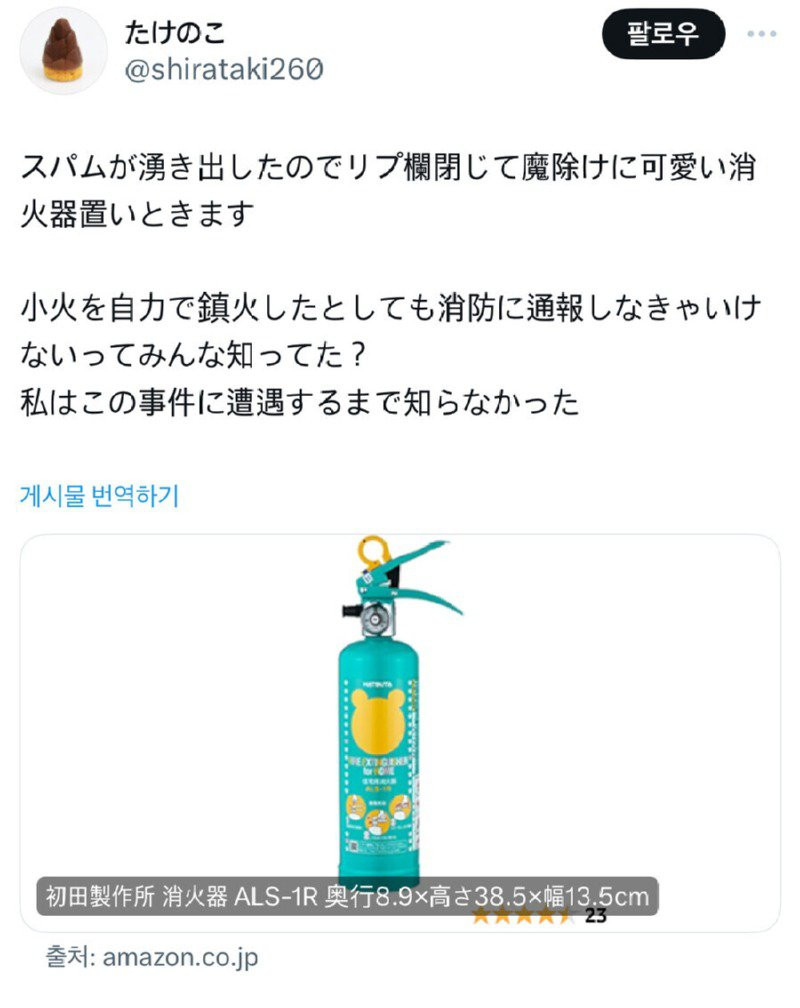The height and width of the screenshot is (1008, 800).
Task: Open たけのこ's profile picture
Action: coord(64,51)
